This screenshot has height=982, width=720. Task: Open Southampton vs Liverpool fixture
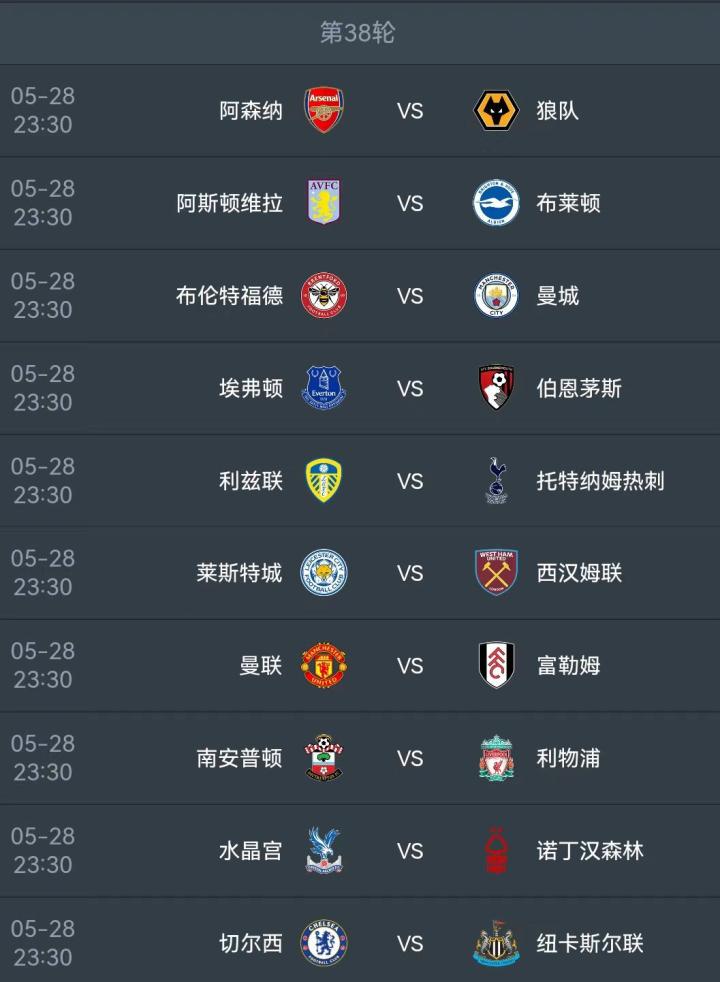(410, 758)
